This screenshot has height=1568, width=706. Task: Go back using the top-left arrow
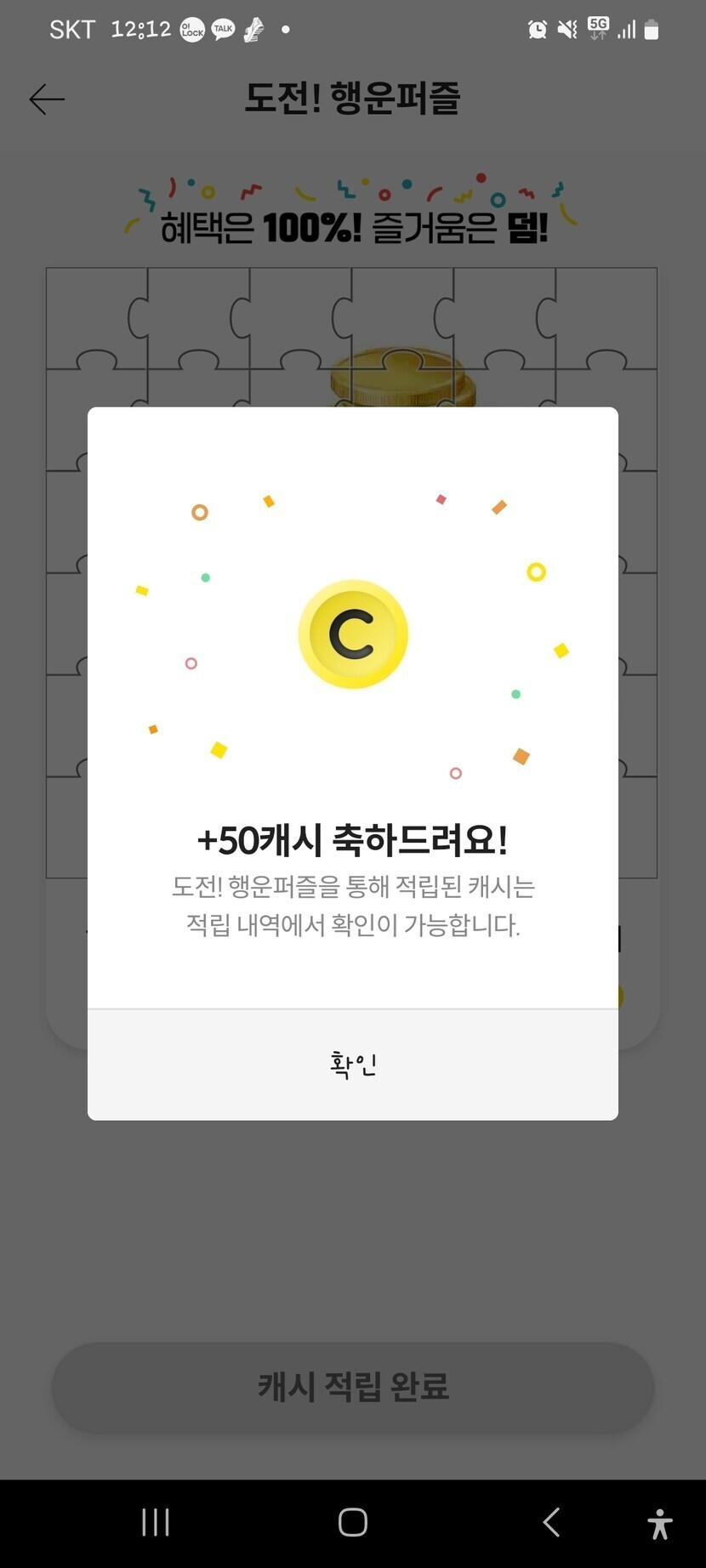click(x=47, y=99)
